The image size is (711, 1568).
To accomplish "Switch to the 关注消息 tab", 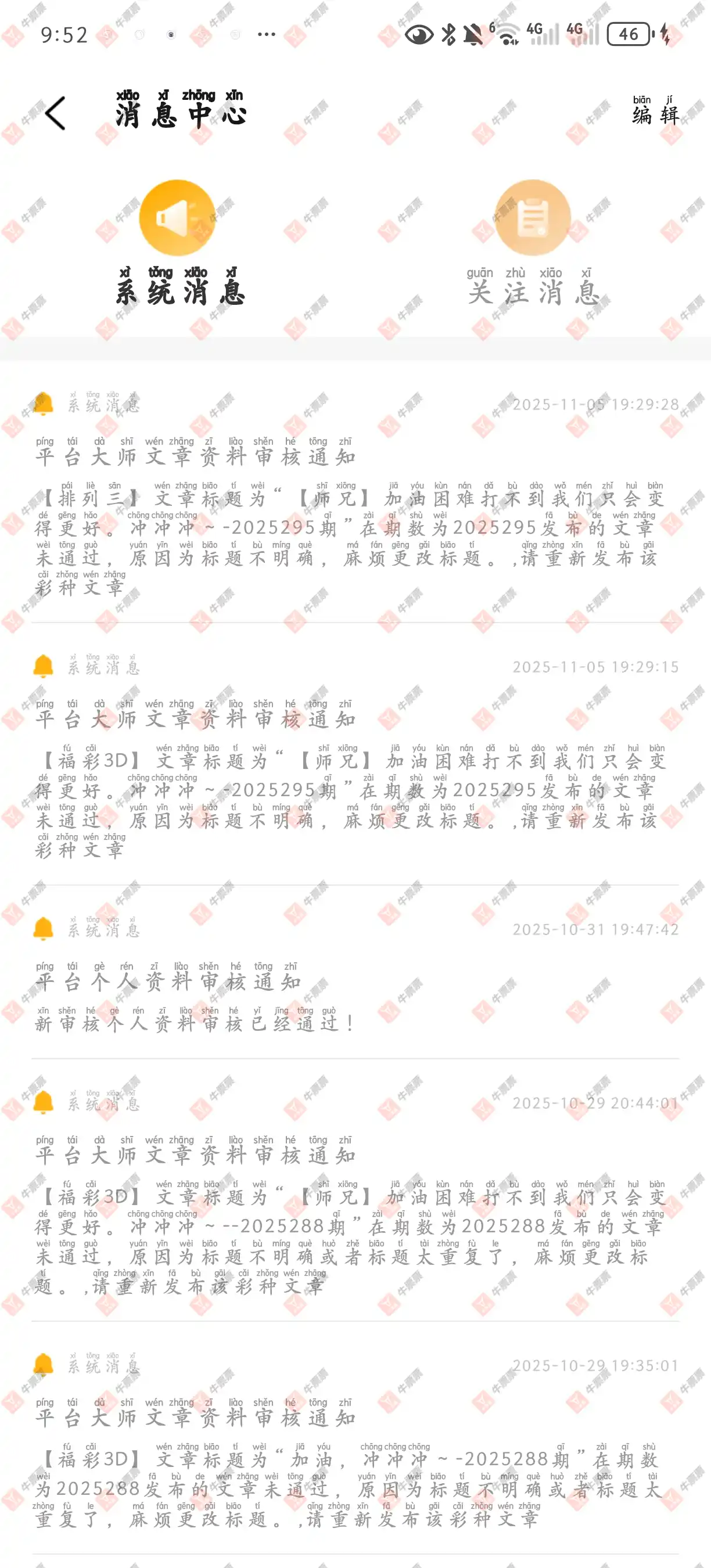I will pos(533,242).
